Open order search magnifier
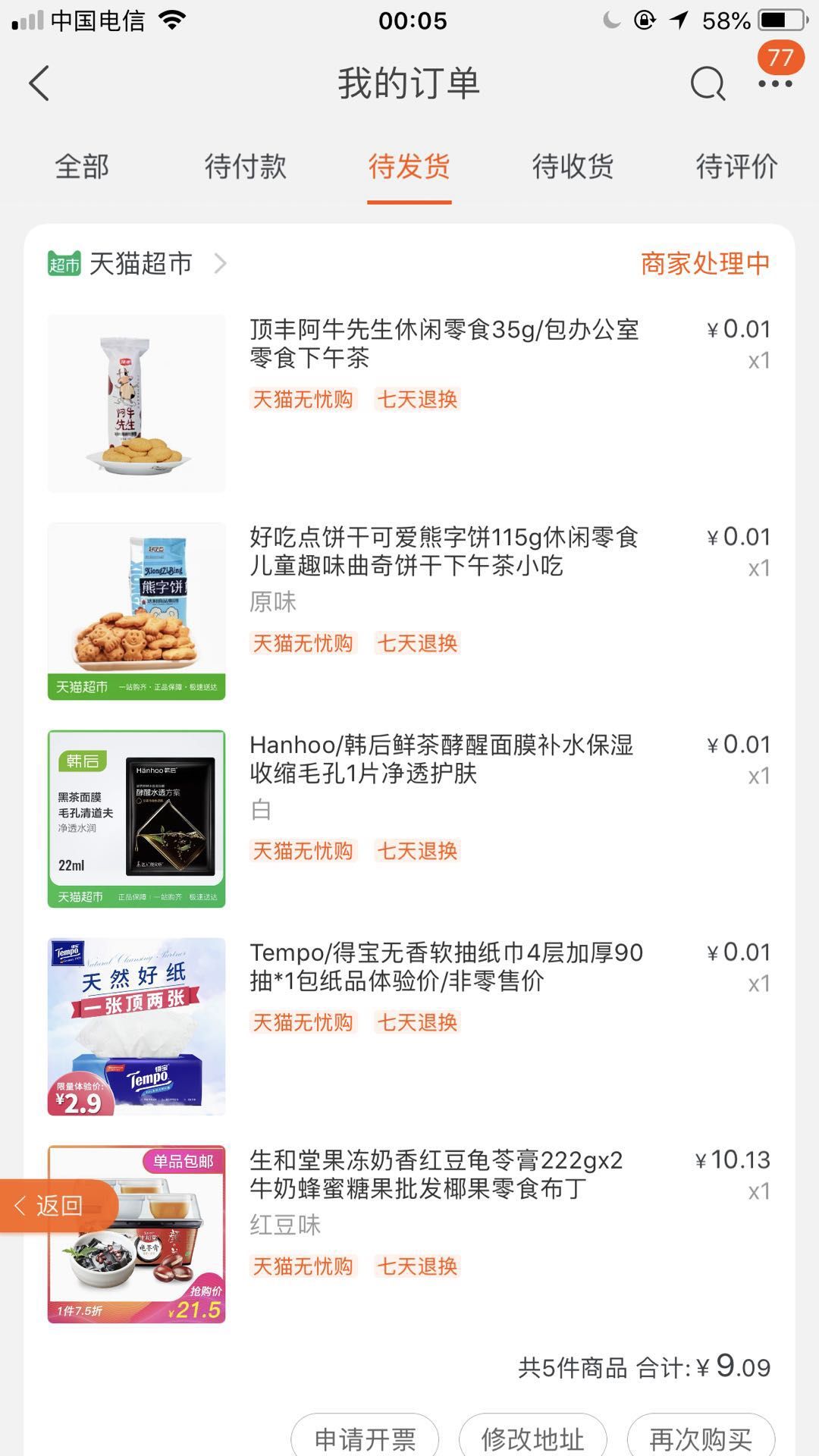 [x=708, y=83]
